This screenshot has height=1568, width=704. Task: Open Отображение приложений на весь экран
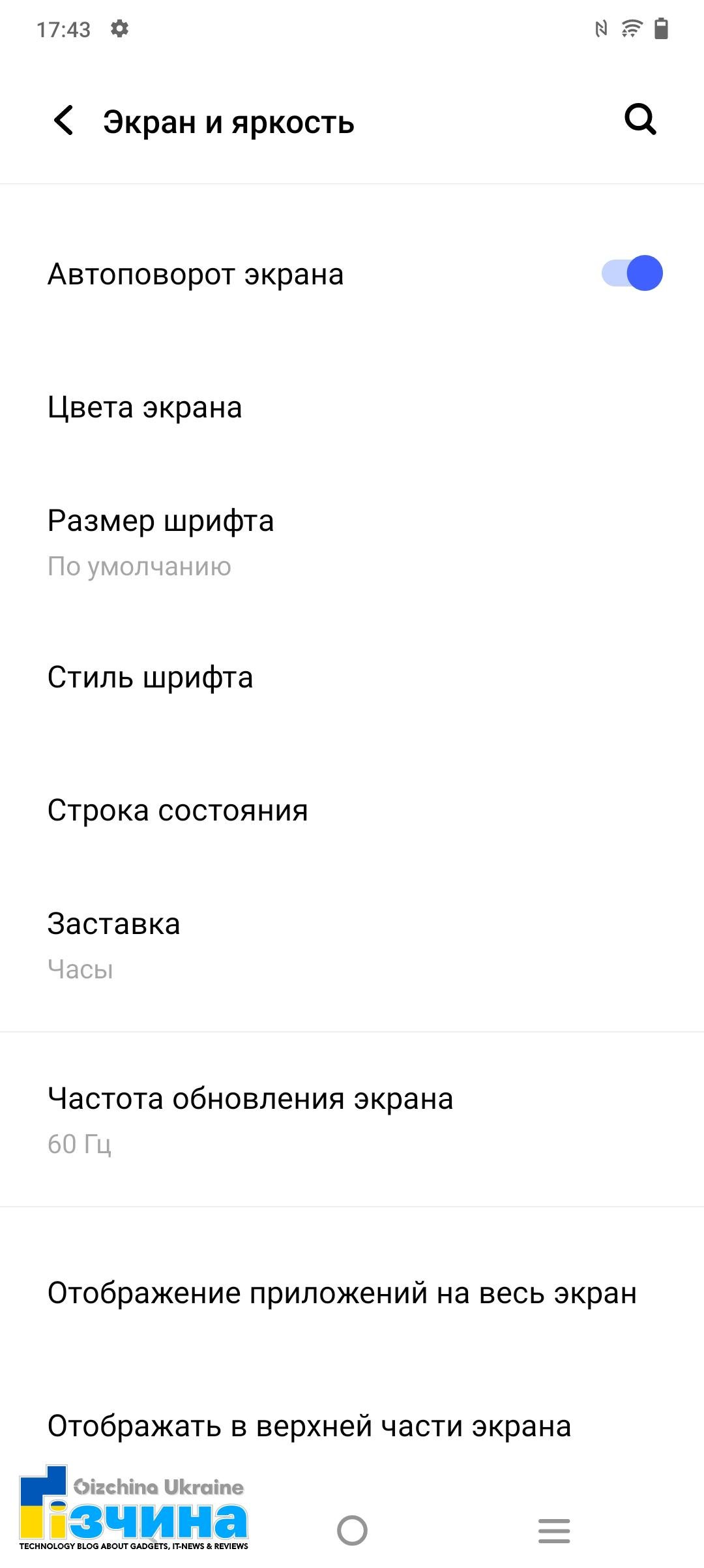tap(352, 1293)
